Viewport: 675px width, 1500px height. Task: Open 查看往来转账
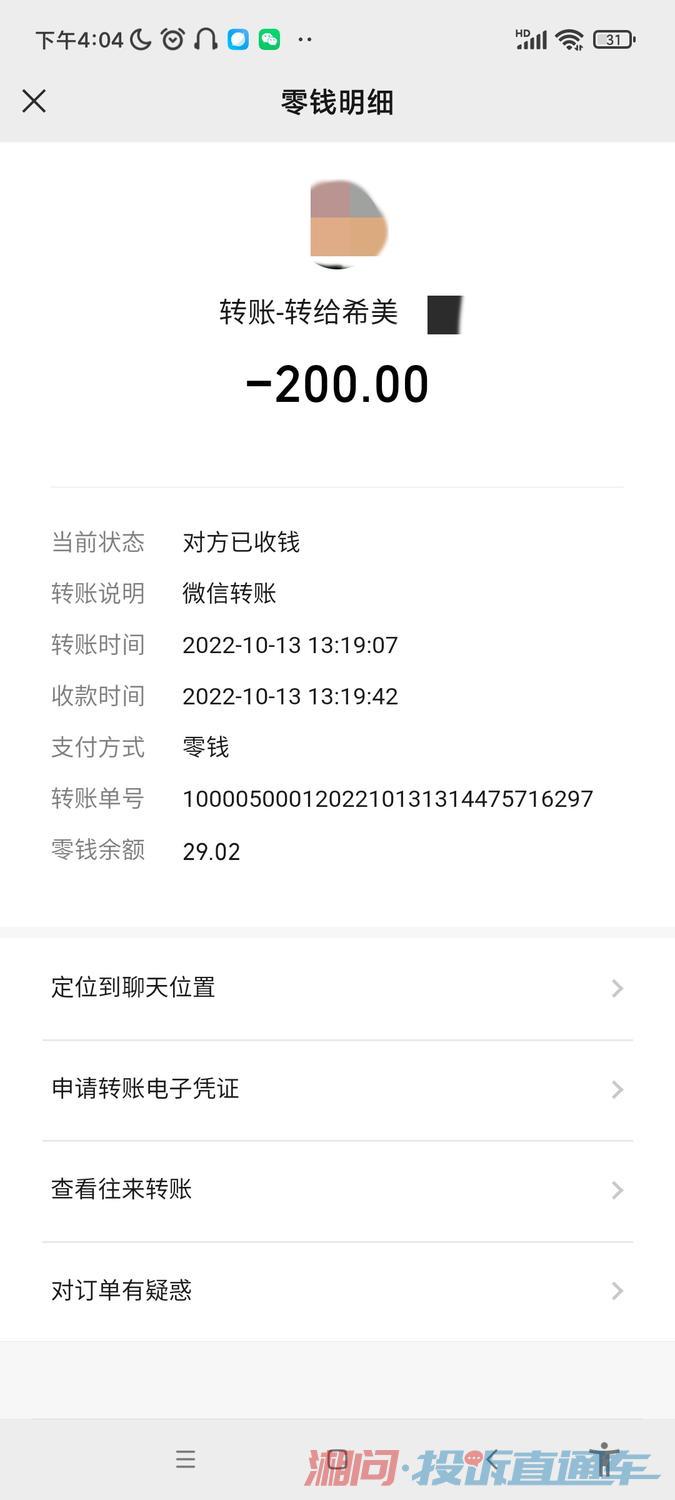pyautogui.click(x=337, y=1190)
